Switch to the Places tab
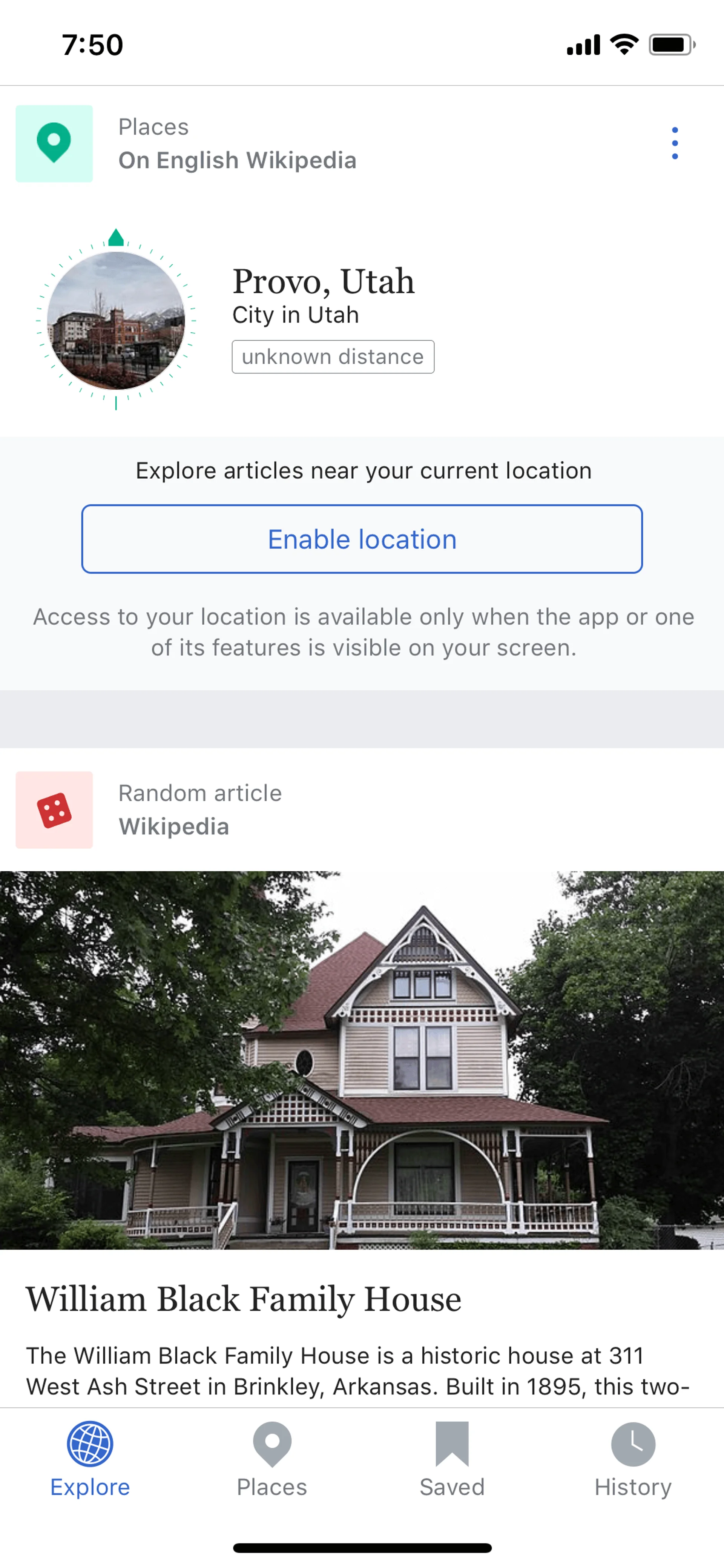Viewport: 724px width, 1568px height. [x=271, y=1459]
